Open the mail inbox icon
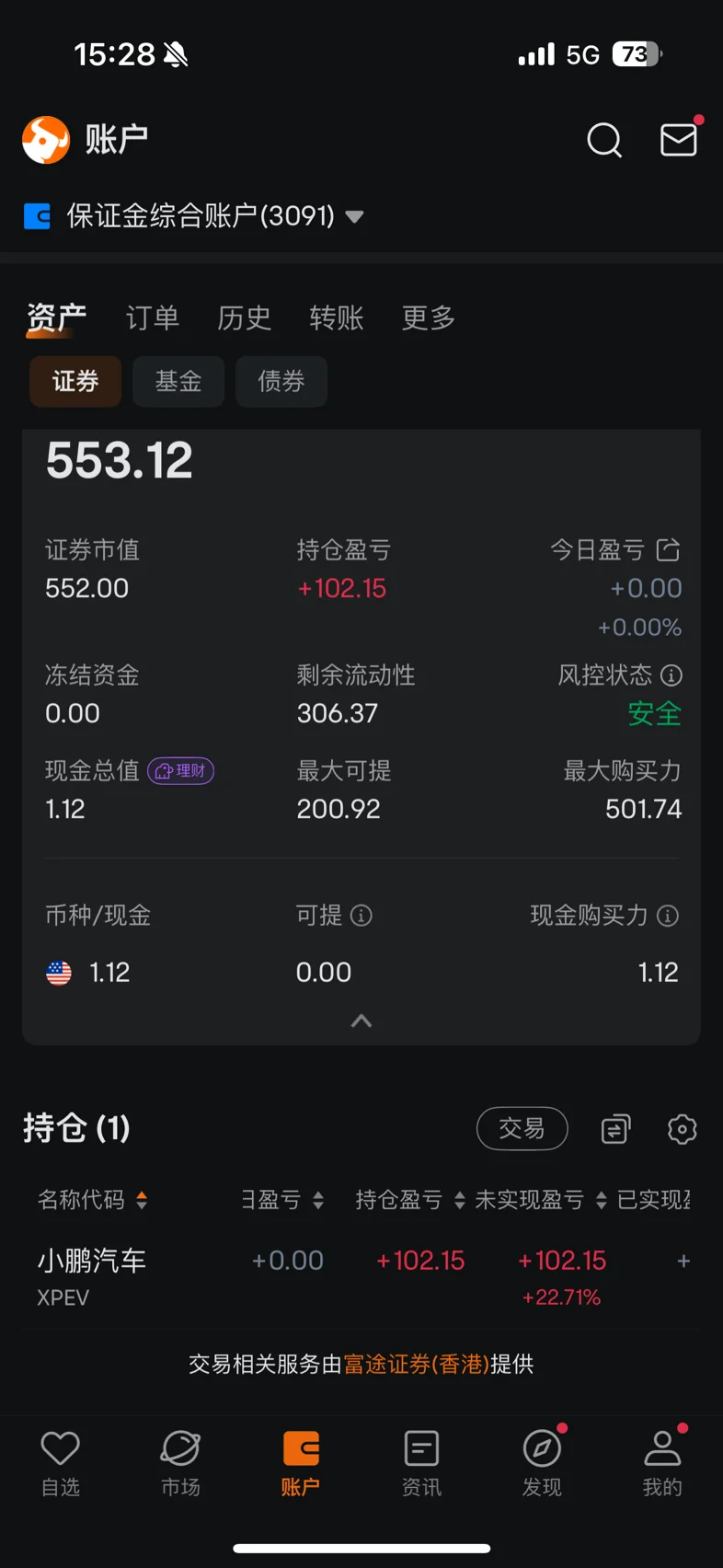This screenshot has width=723, height=1568. coord(679,140)
